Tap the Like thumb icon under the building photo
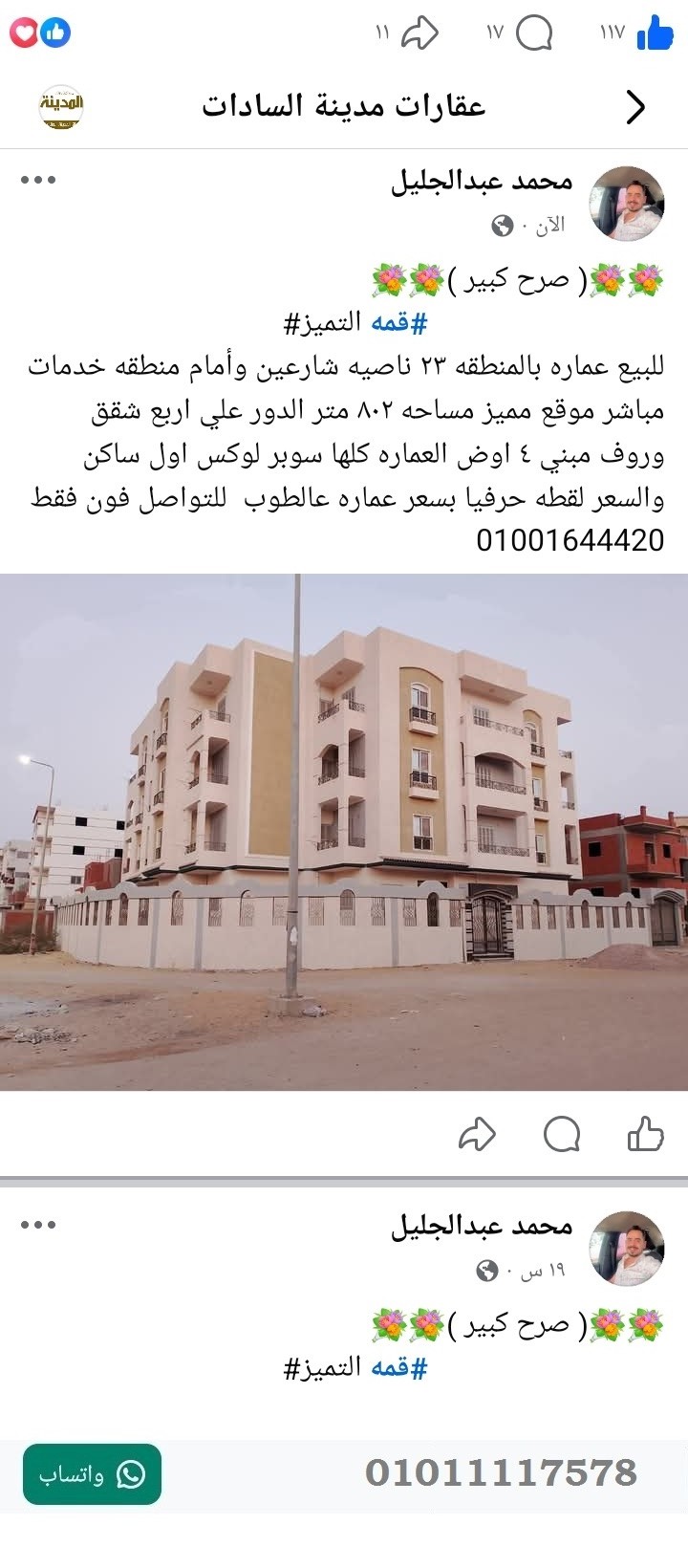This screenshot has height=1568, width=688. 647,1134
